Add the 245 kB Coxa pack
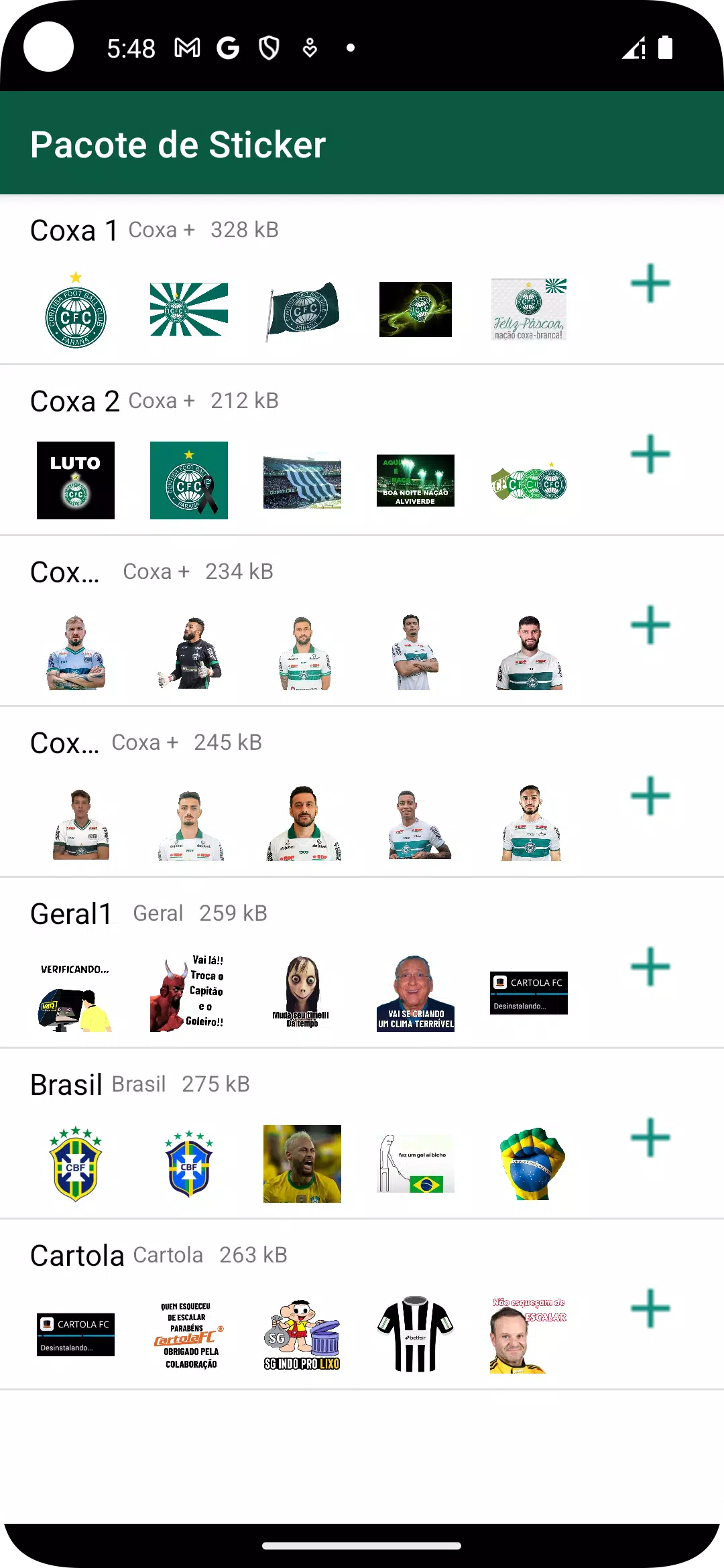 (x=650, y=796)
